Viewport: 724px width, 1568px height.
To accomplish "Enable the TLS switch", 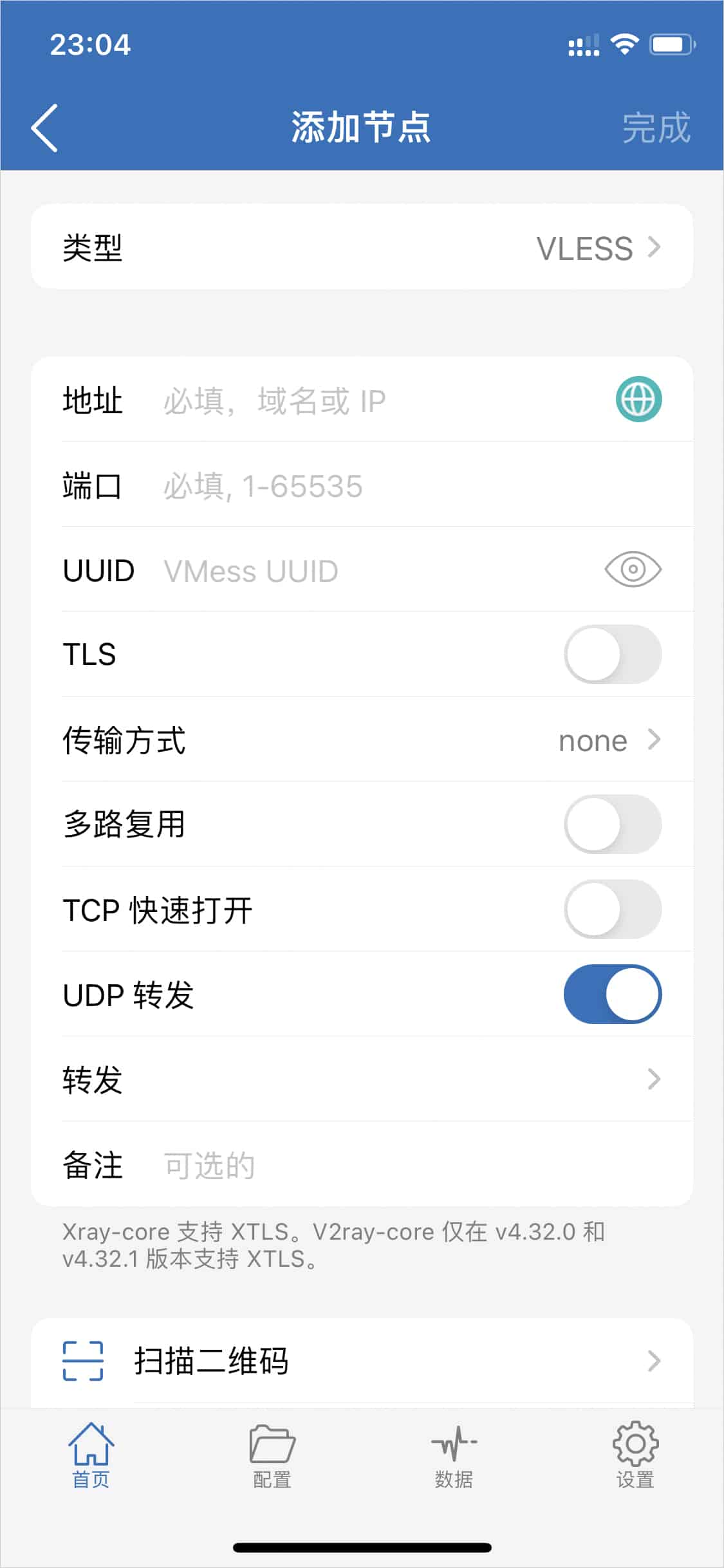I will click(613, 655).
